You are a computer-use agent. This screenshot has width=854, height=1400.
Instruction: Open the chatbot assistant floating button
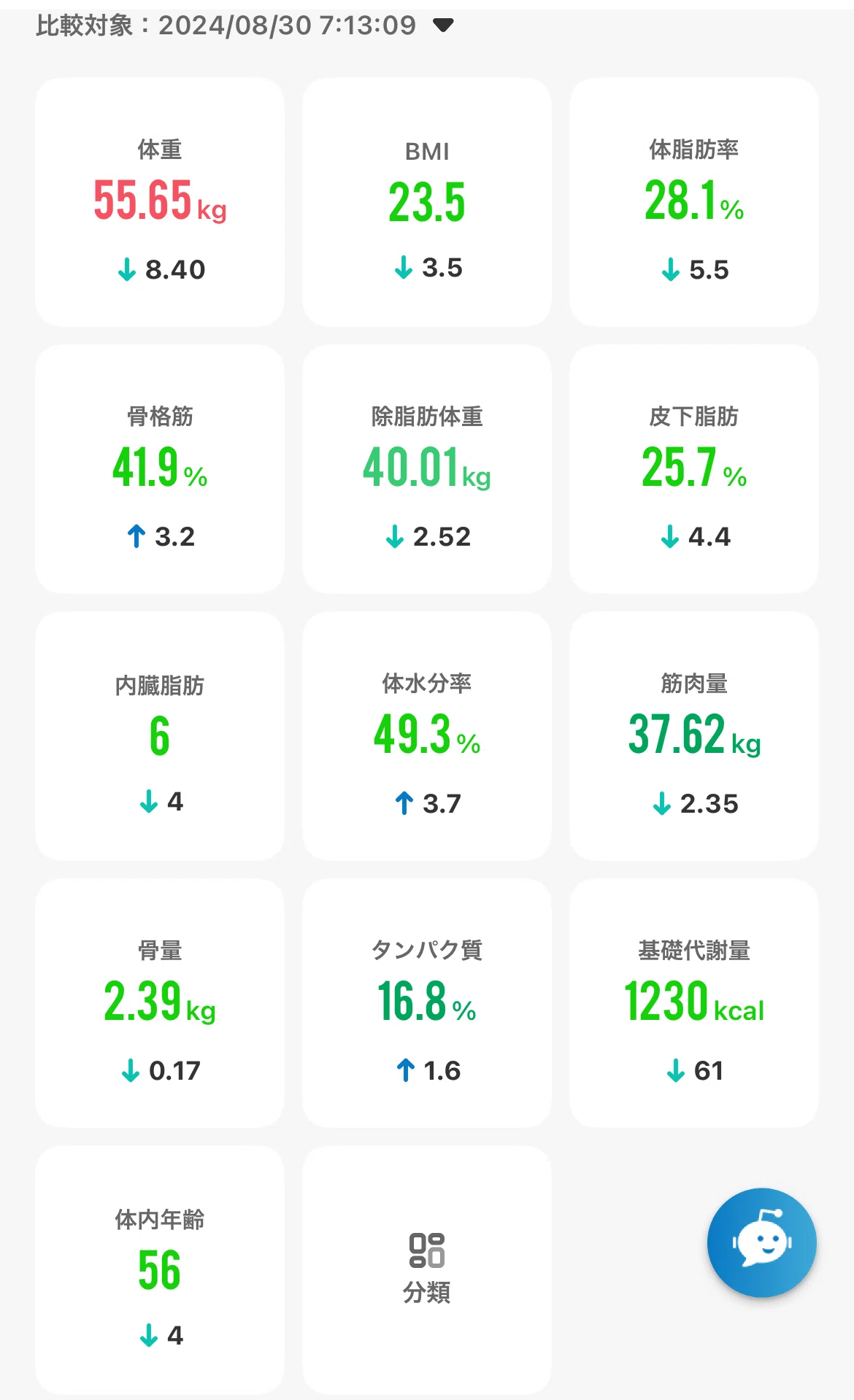coord(762,1242)
